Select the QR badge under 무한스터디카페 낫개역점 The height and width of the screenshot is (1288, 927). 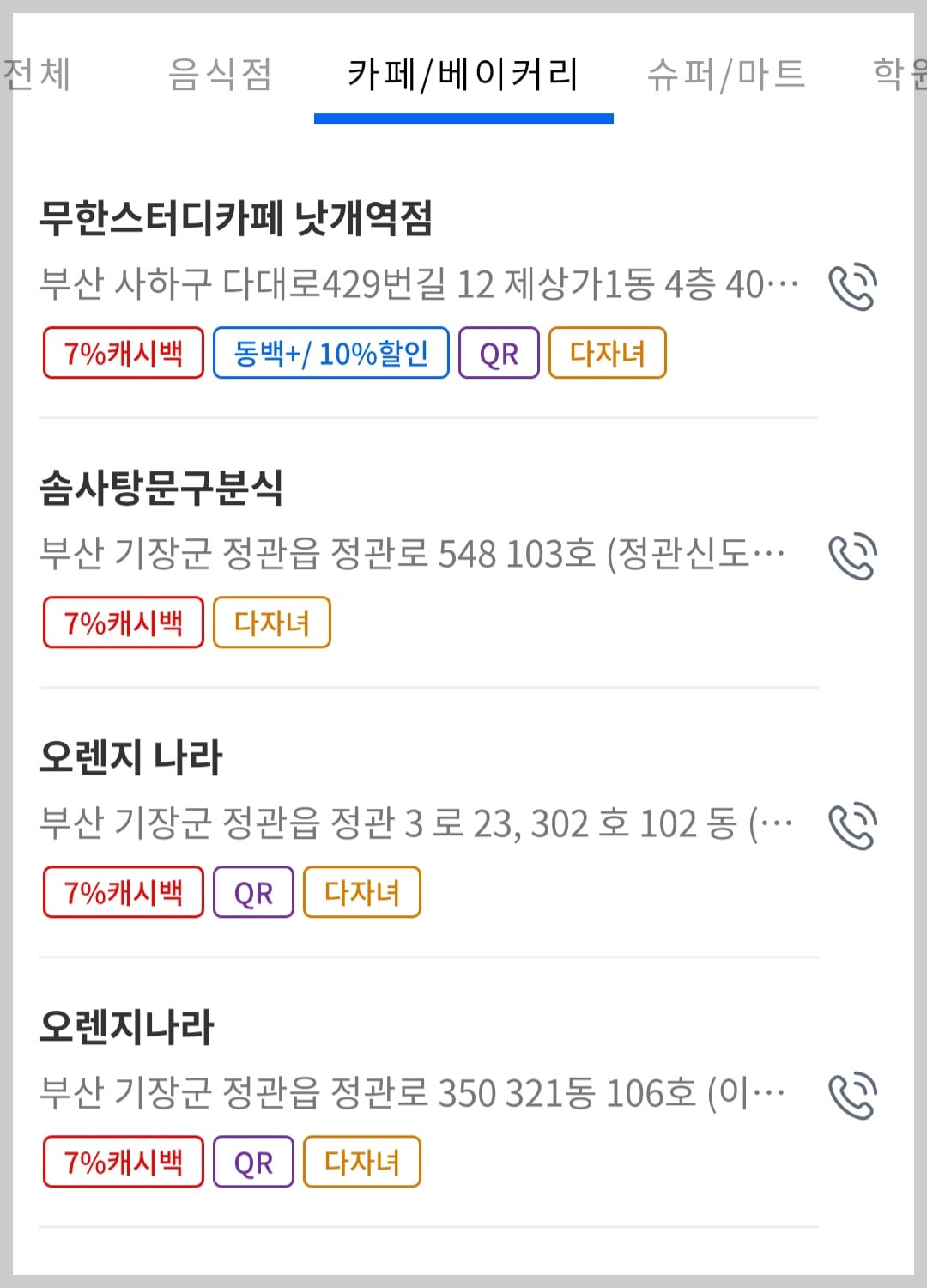click(498, 352)
